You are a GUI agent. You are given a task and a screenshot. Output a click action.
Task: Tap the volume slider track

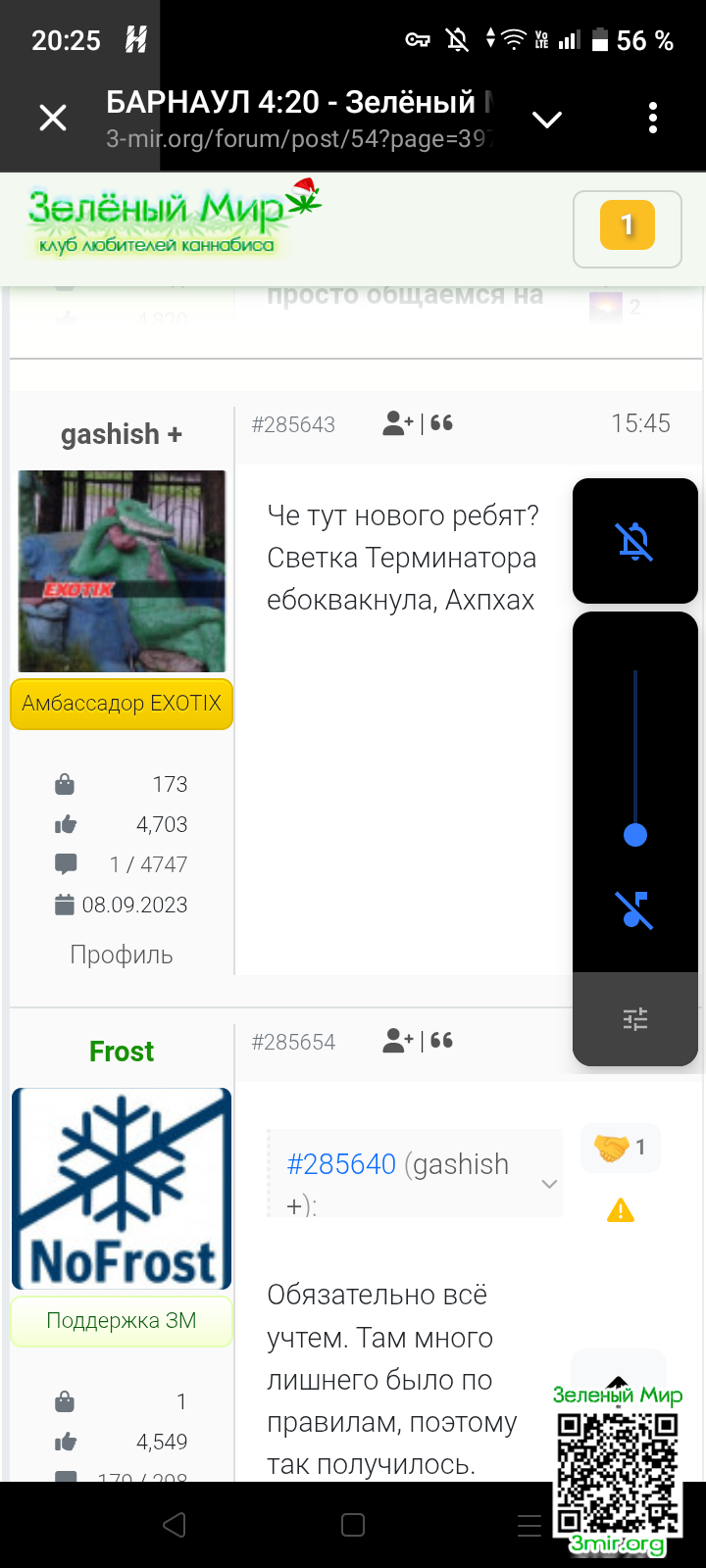coord(635,745)
